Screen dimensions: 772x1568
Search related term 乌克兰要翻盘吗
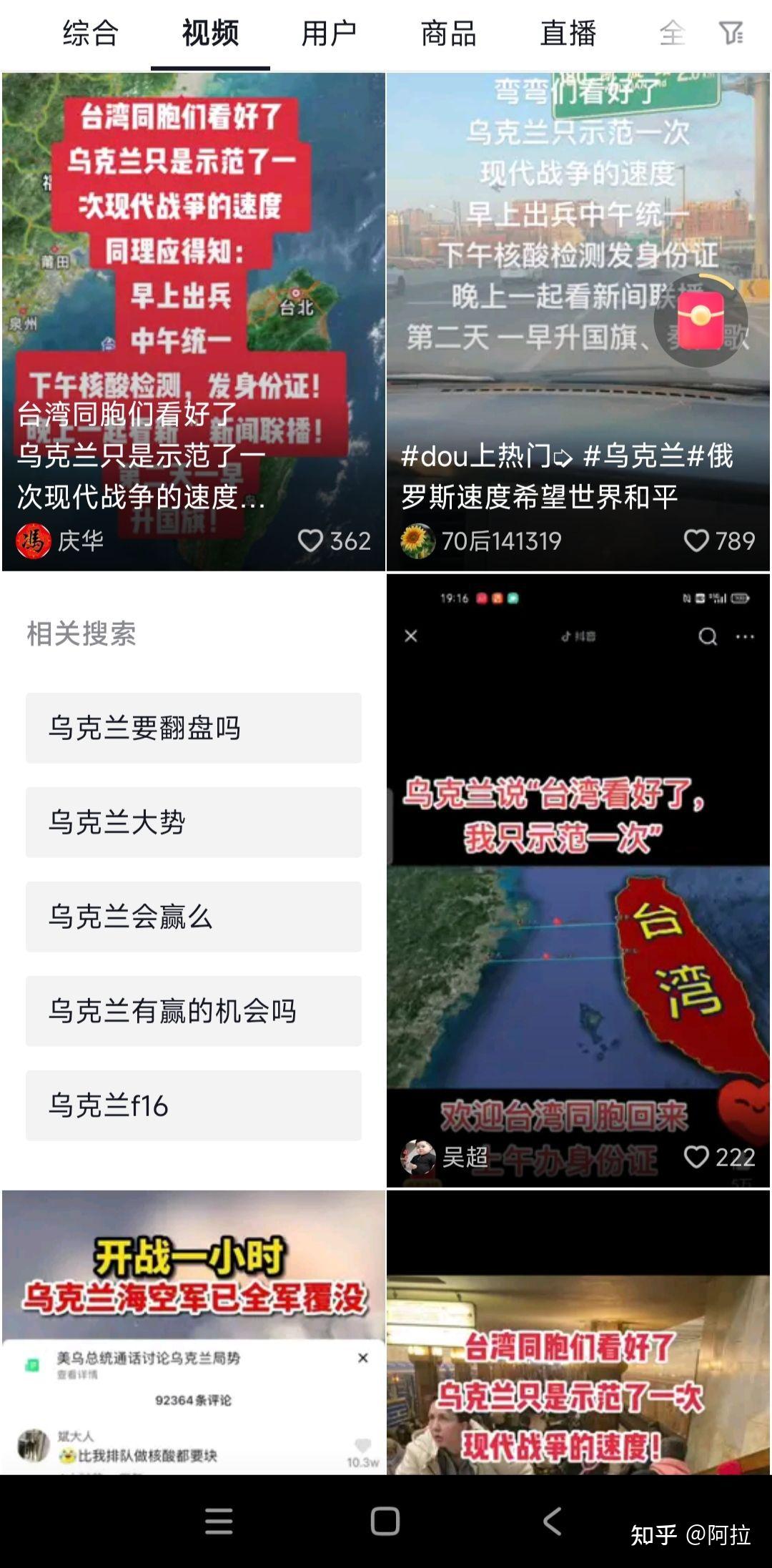pos(193,728)
